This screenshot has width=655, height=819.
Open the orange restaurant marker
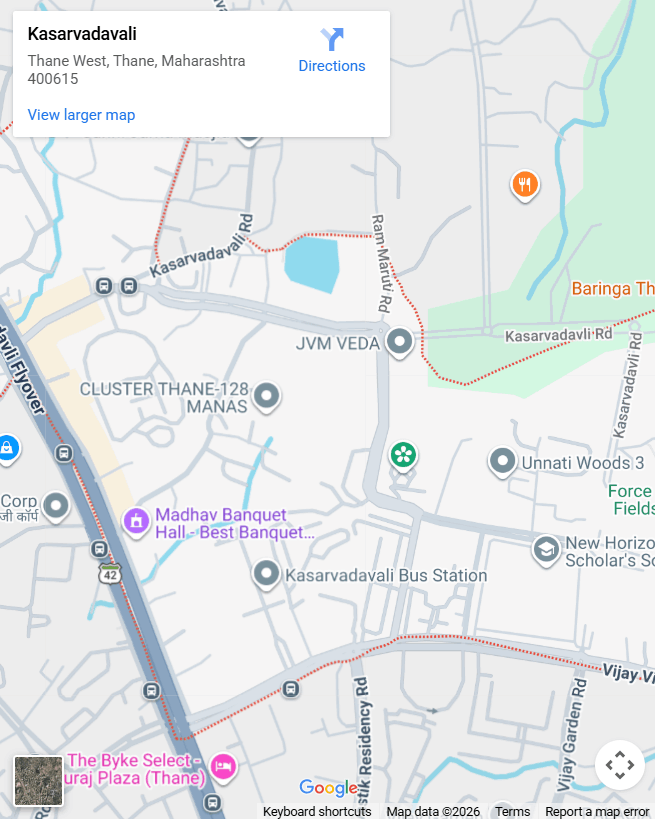(x=525, y=184)
